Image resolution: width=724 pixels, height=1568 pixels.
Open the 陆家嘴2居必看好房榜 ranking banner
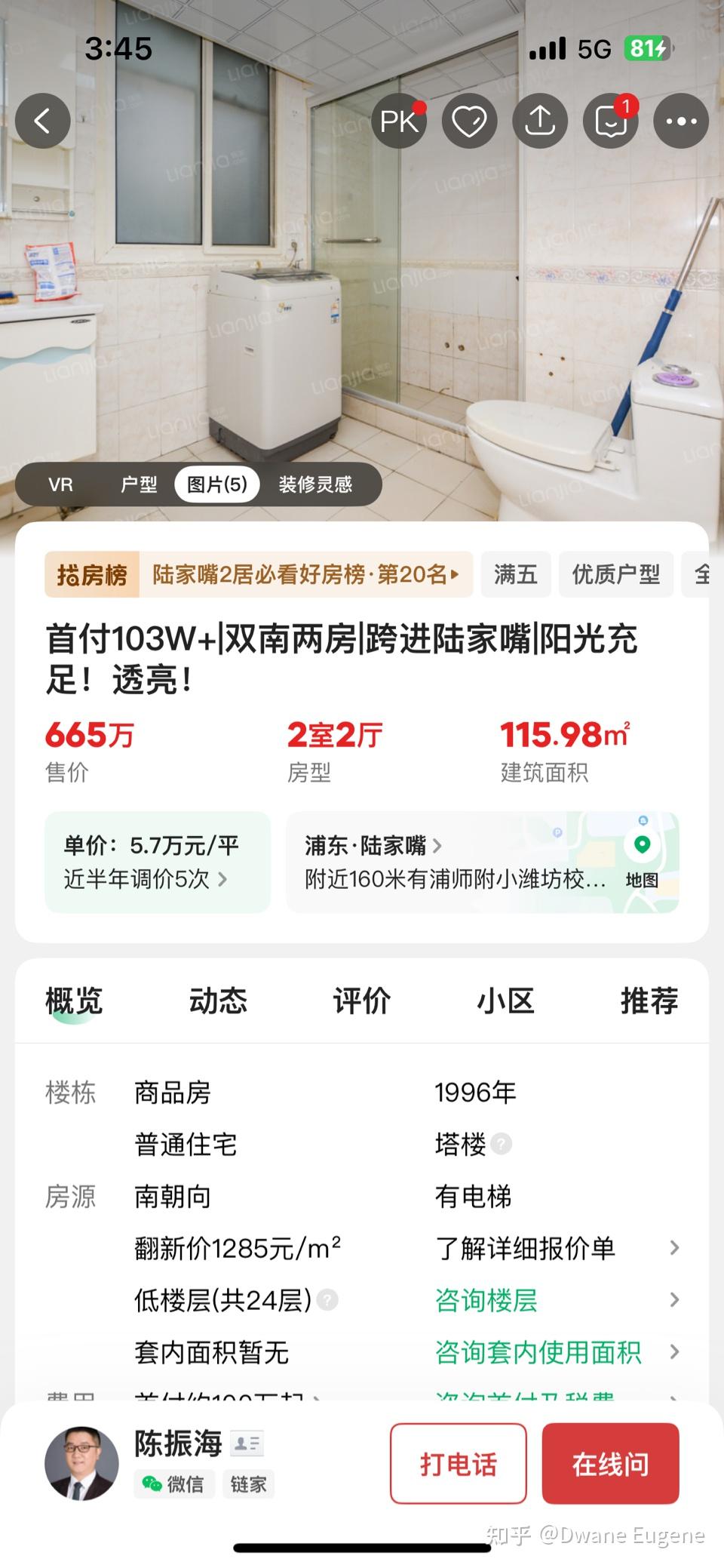305,575
